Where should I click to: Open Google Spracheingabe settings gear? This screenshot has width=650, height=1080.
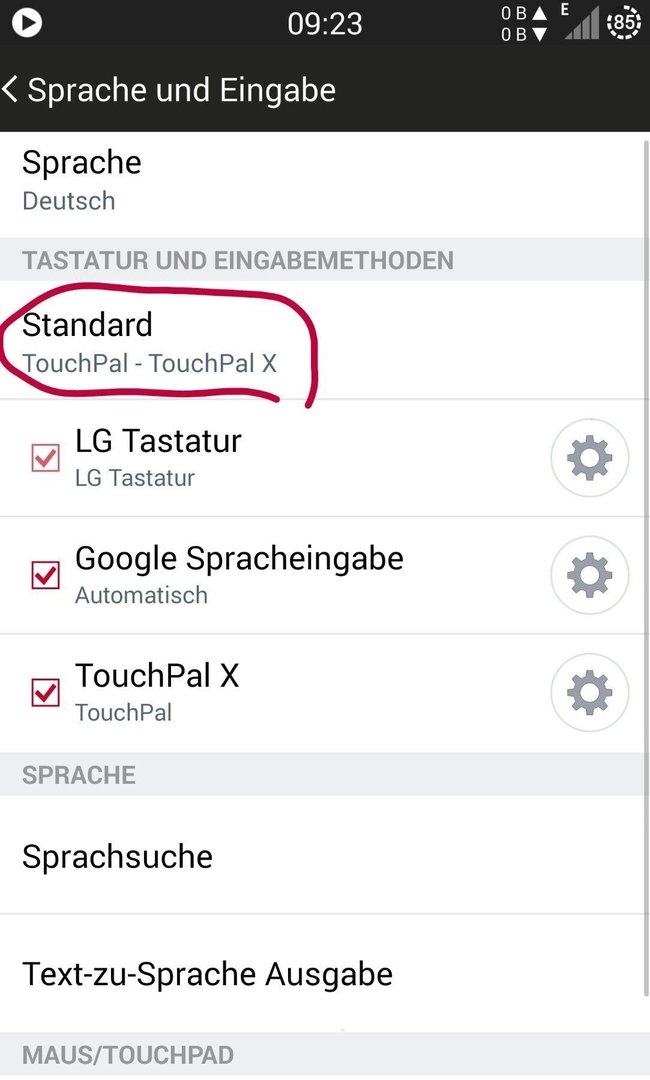pyautogui.click(x=589, y=575)
